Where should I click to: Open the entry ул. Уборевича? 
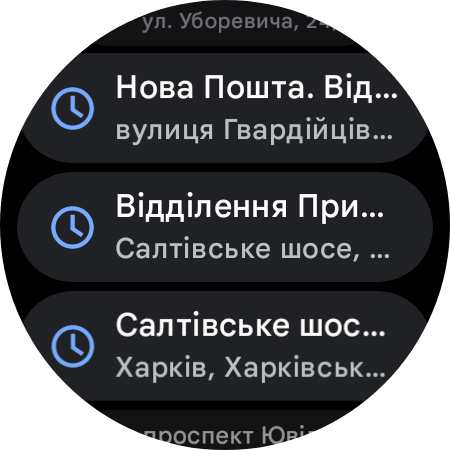coord(225,23)
